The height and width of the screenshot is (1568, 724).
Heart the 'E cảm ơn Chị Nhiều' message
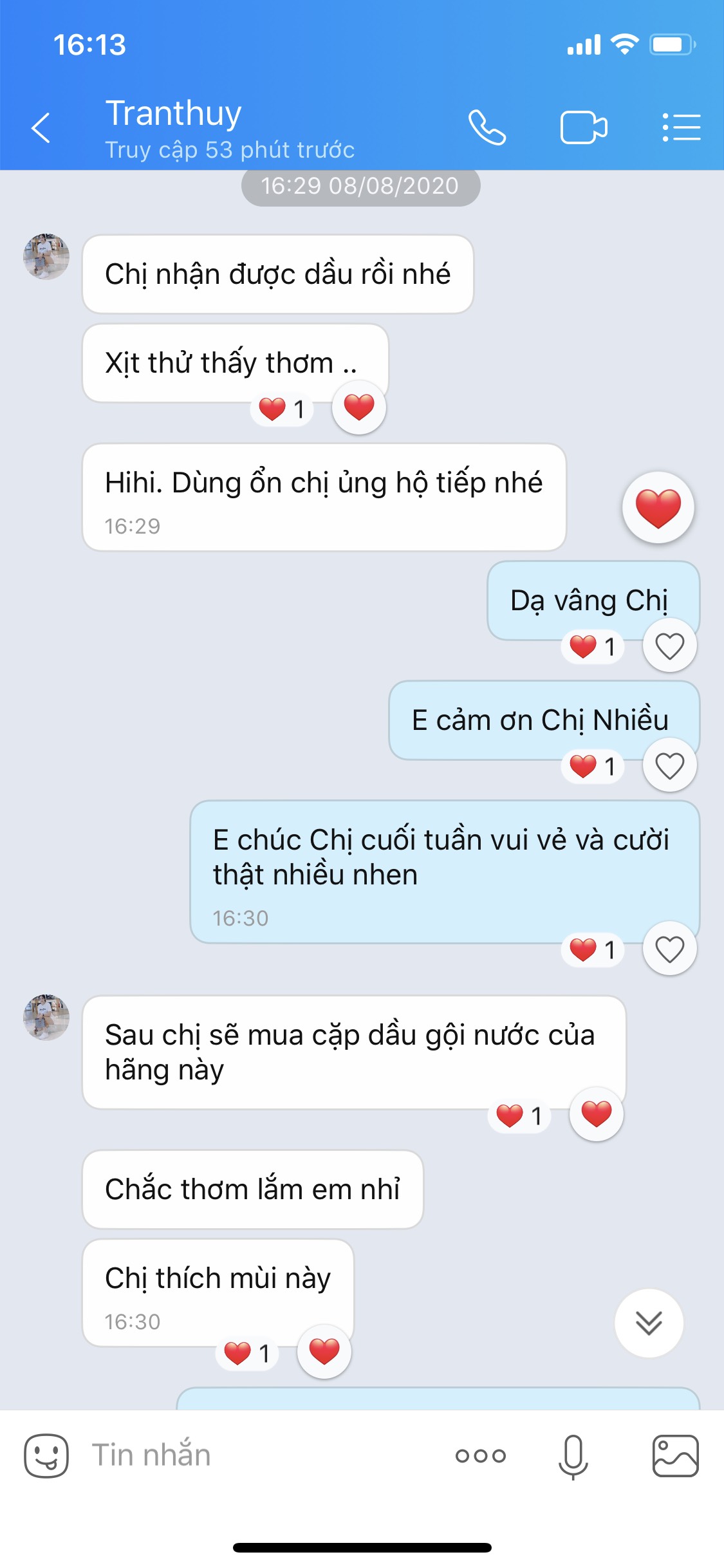(x=669, y=766)
